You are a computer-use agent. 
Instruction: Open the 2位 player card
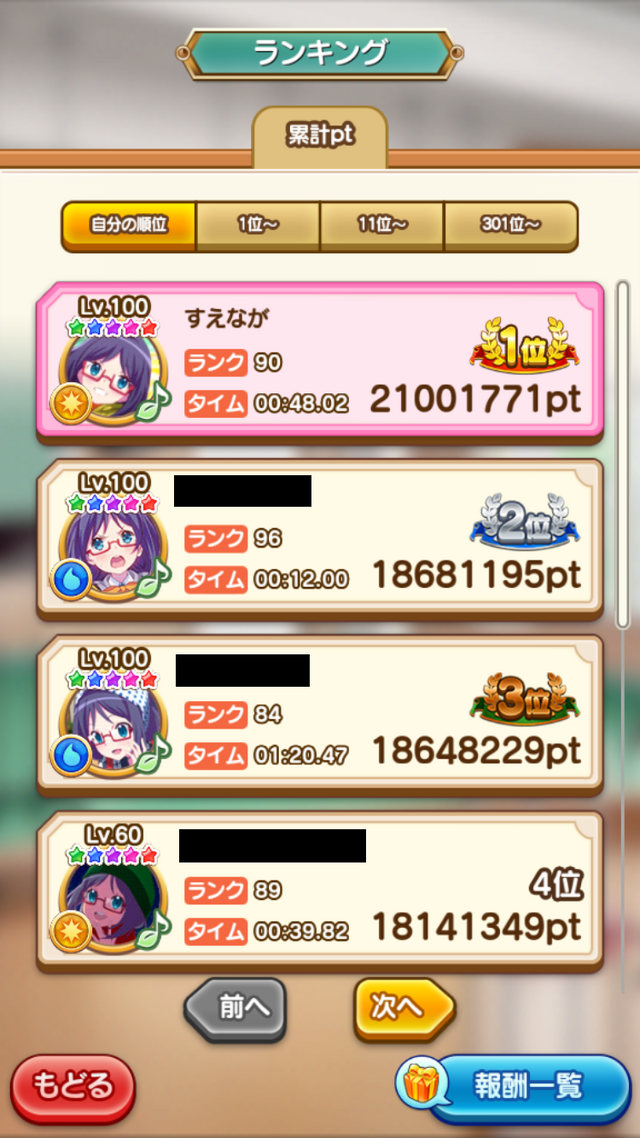pyautogui.click(x=320, y=536)
